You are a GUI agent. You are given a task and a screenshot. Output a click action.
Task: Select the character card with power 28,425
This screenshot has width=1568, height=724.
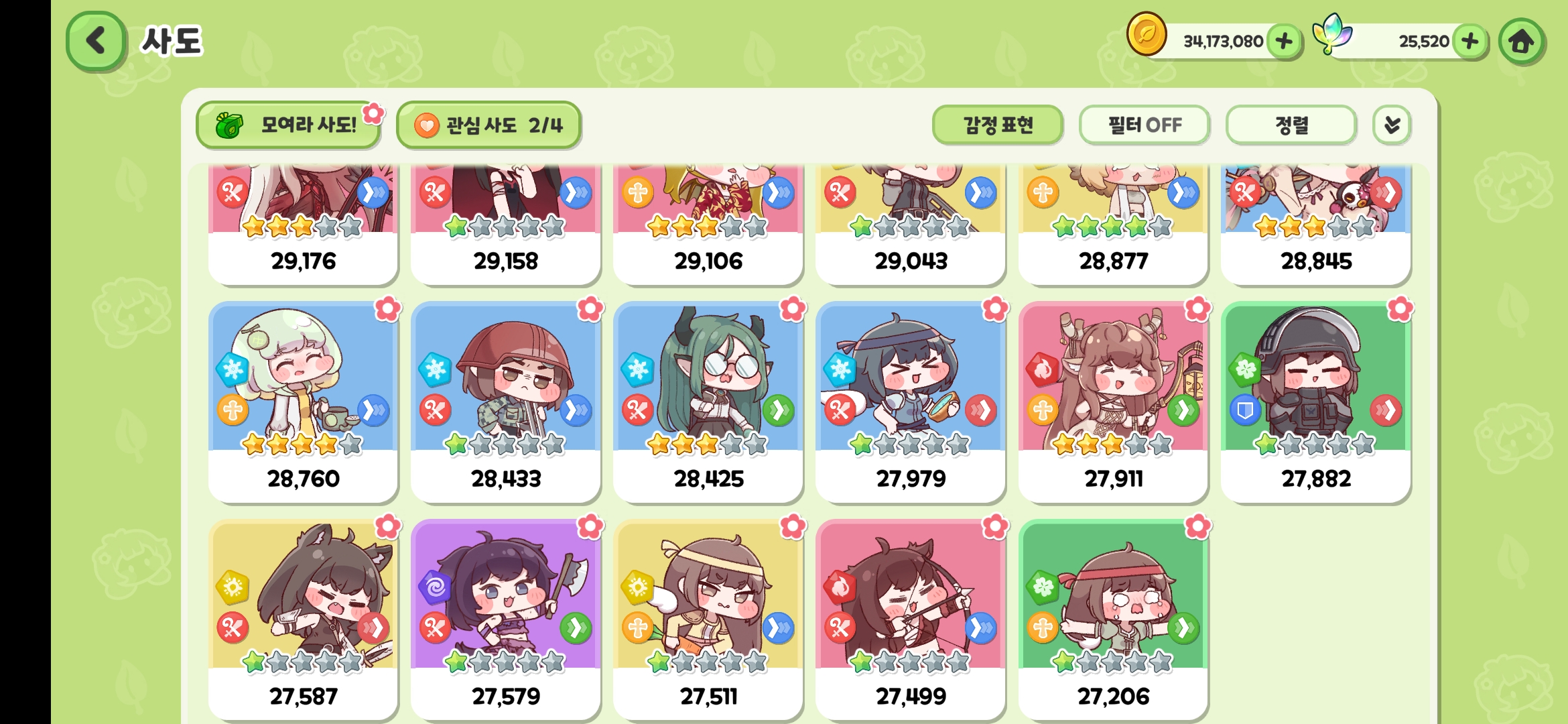pos(708,401)
